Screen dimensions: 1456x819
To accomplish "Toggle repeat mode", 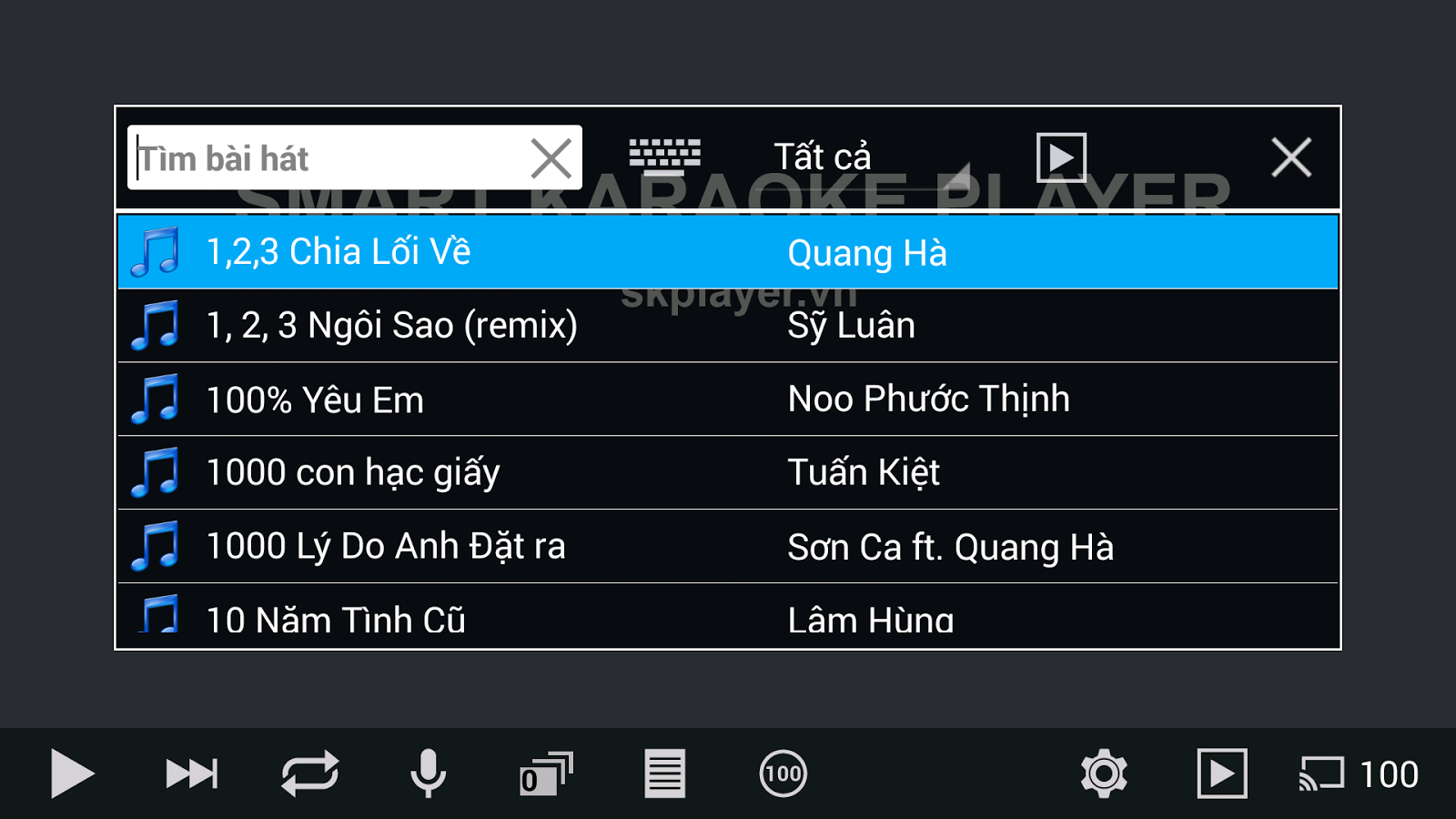I will (x=310, y=774).
